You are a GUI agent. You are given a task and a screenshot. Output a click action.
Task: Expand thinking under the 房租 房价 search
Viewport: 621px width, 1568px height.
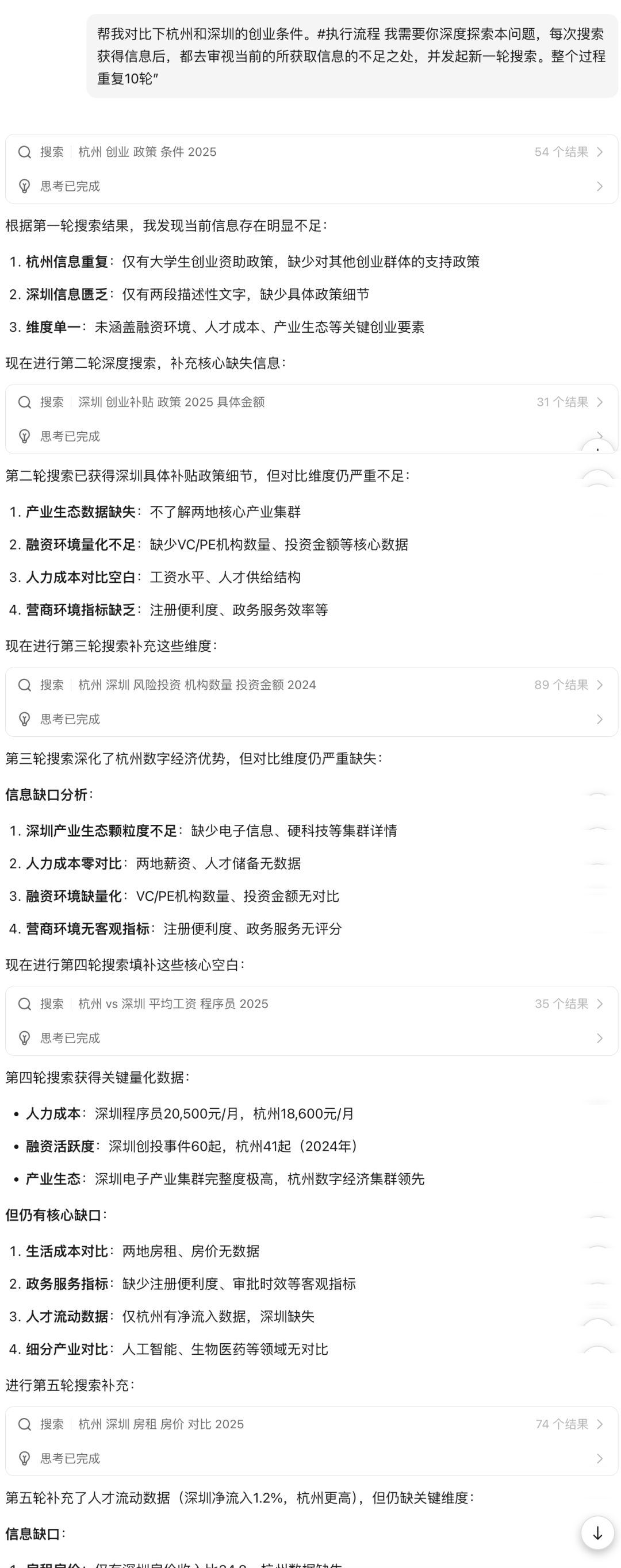(x=310, y=1458)
